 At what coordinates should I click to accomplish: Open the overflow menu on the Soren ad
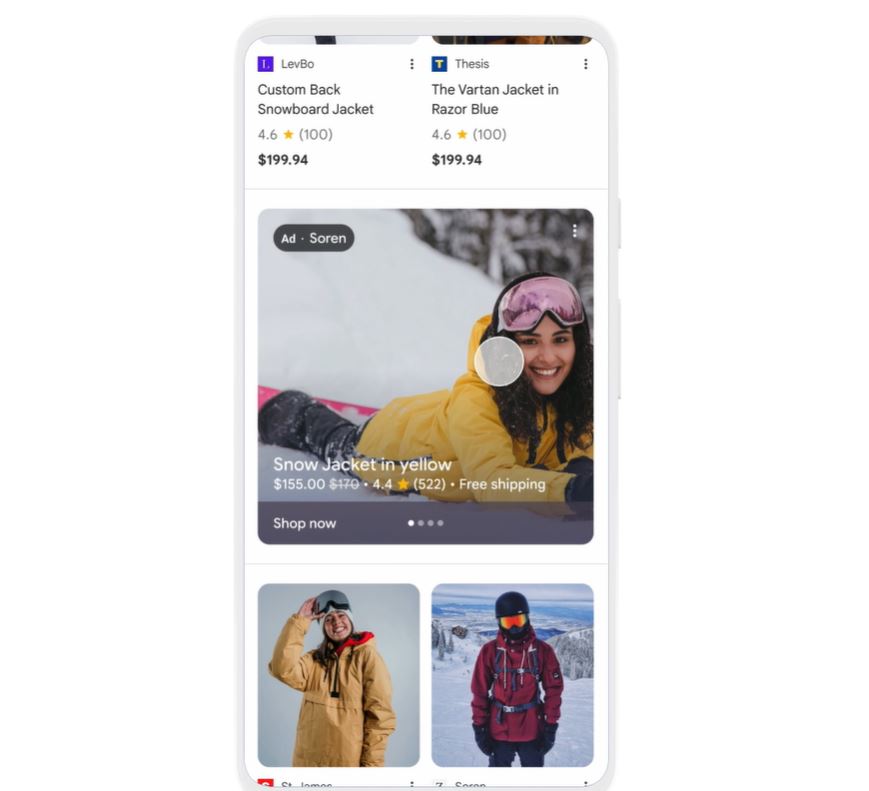point(574,231)
